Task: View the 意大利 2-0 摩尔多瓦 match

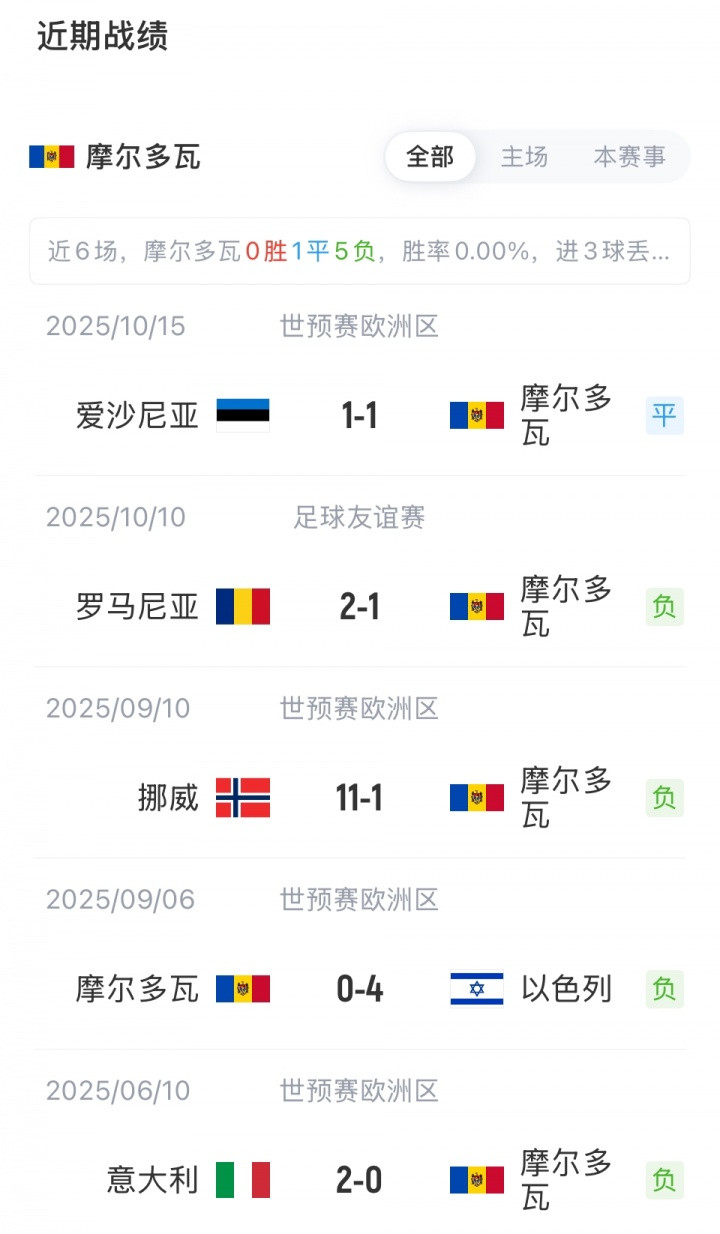Action: tap(359, 1180)
